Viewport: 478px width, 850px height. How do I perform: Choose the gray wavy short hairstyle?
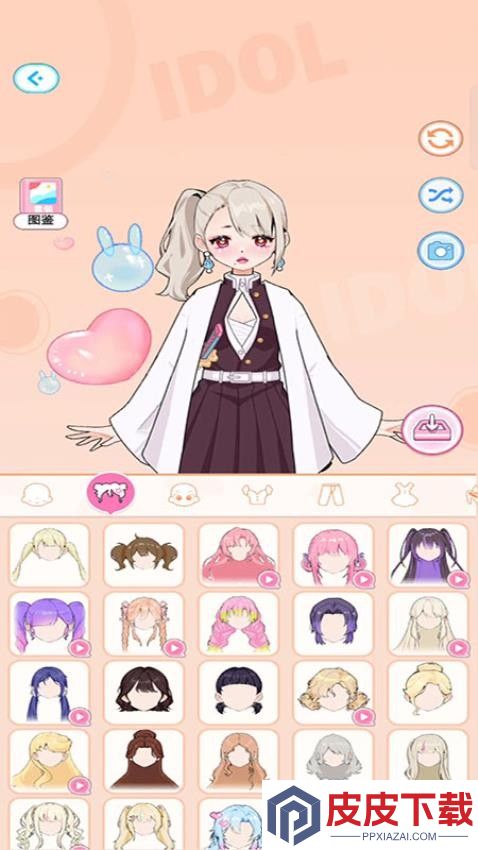pos(333,756)
